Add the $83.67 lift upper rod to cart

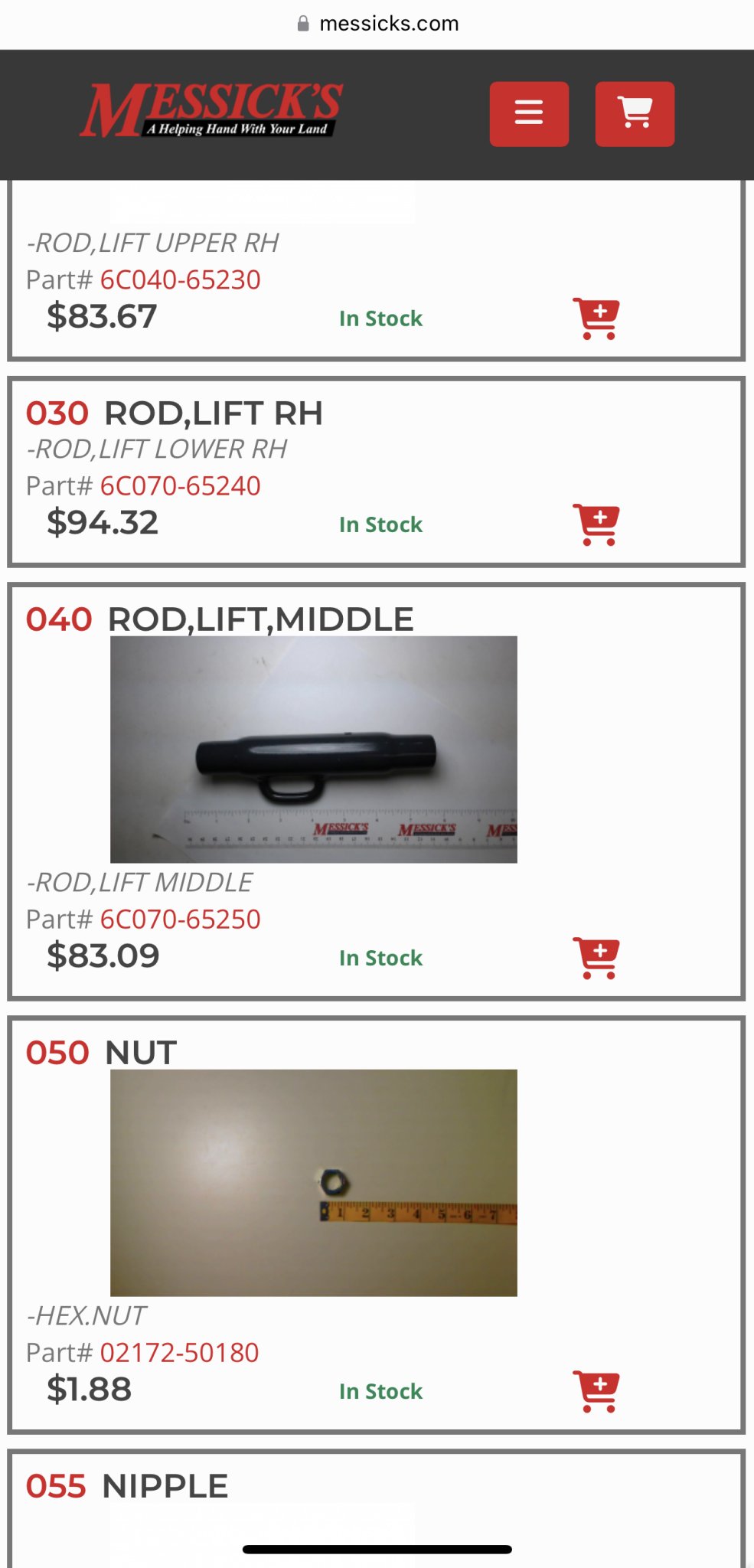click(596, 318)
